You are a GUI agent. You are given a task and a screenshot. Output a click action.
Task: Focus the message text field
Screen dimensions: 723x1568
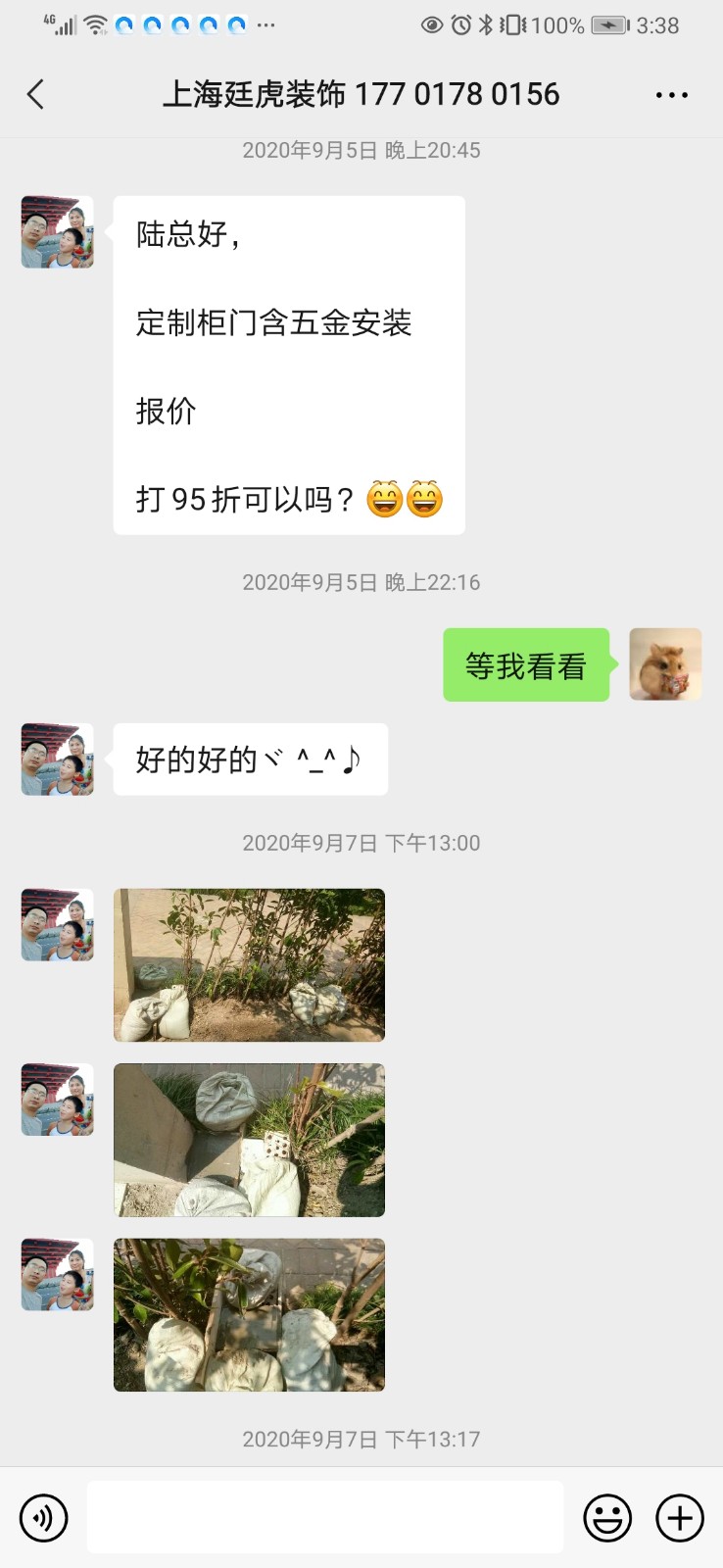325,1517
